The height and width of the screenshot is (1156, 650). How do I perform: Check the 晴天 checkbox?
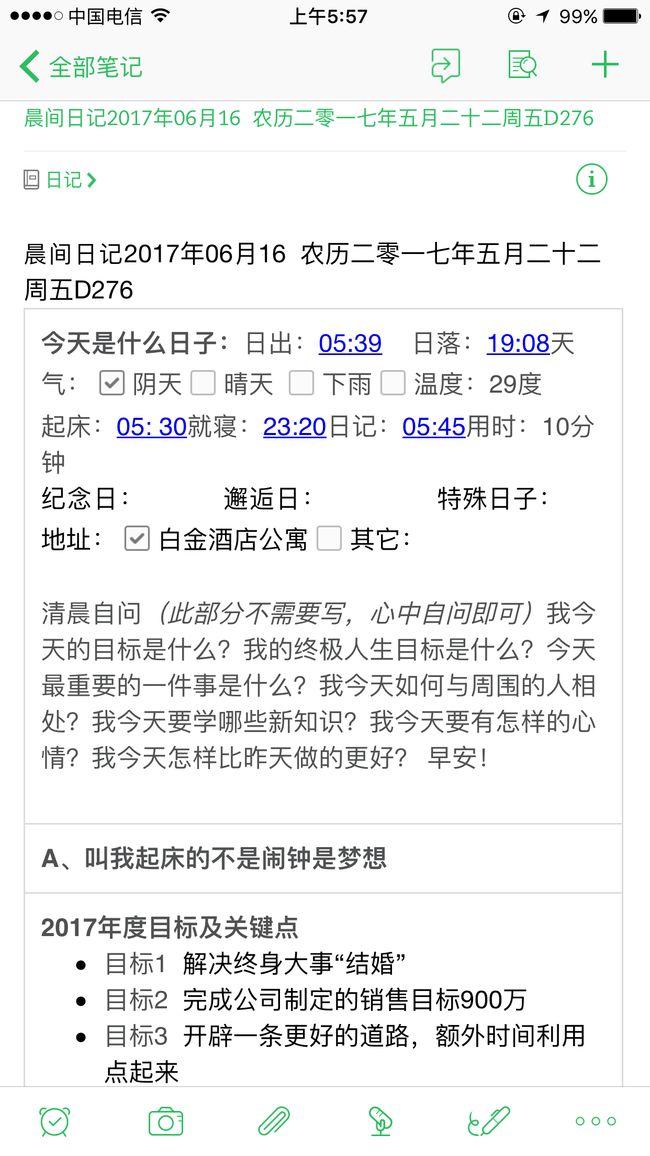coord(203,383)
